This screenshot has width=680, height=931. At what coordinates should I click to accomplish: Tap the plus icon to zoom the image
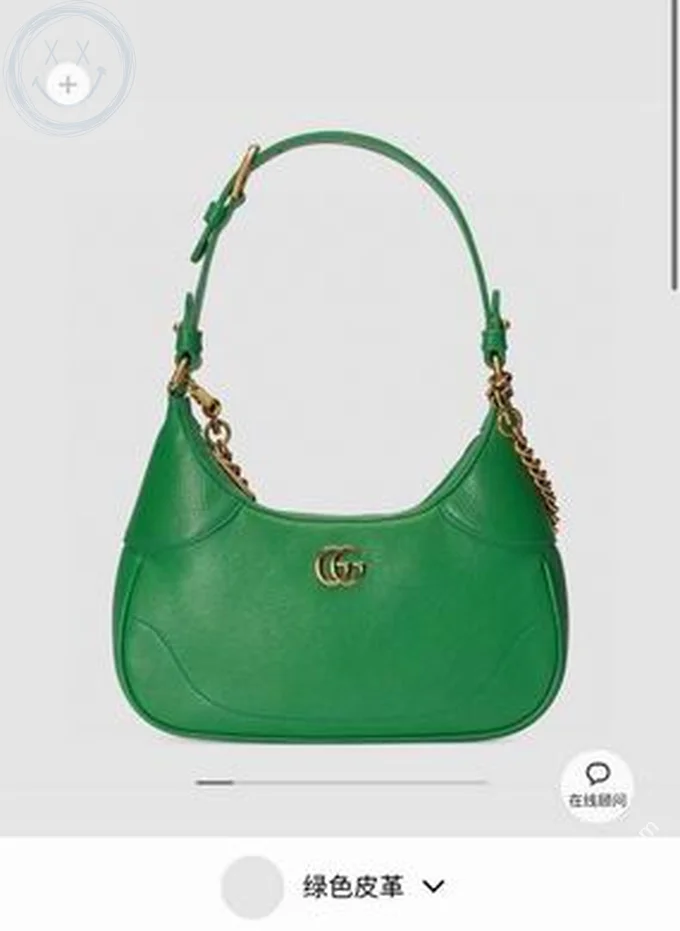tap(67, 85)
